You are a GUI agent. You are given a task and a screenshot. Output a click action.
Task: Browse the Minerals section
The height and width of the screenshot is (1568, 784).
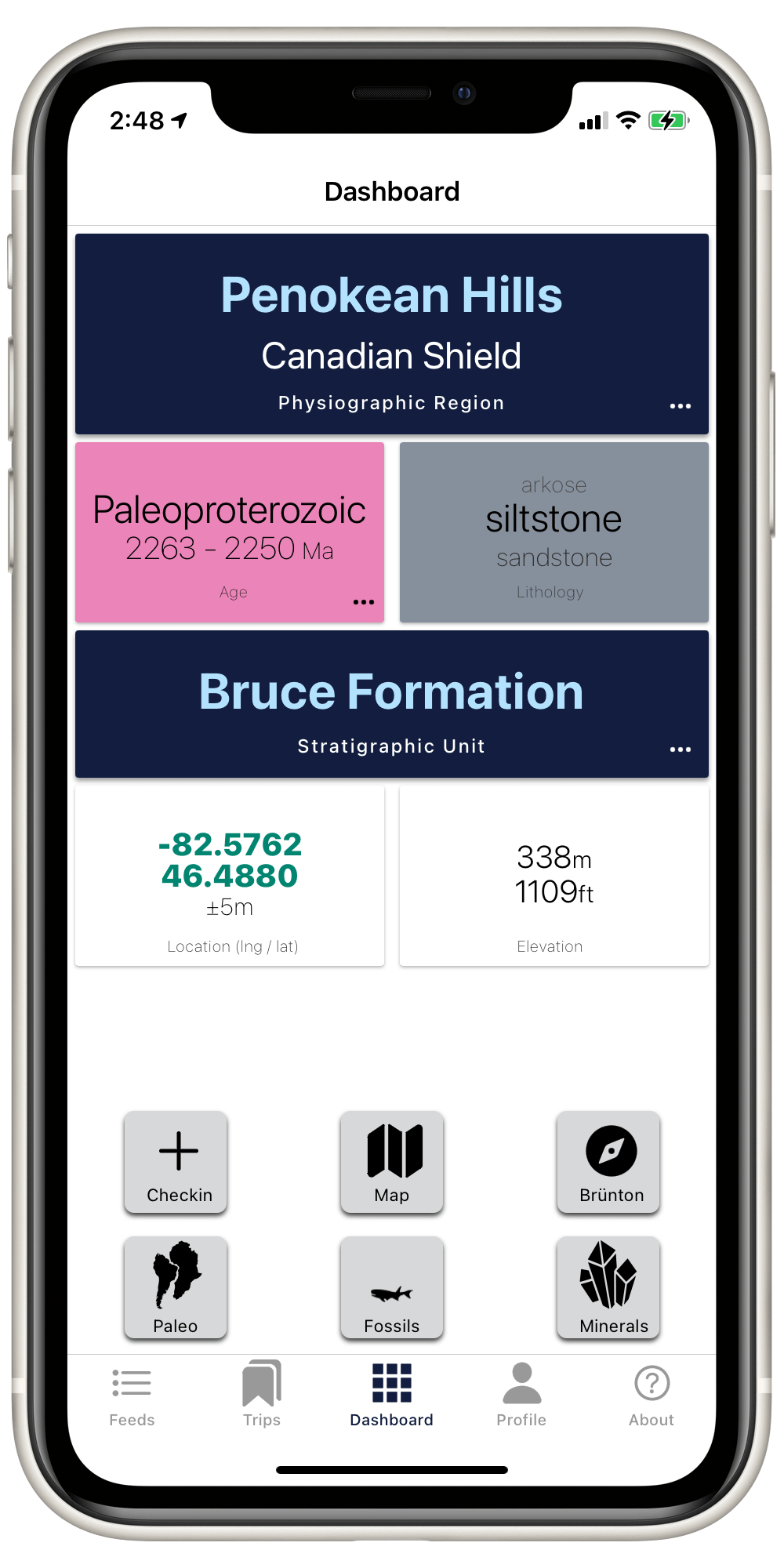click(608, 1287)
